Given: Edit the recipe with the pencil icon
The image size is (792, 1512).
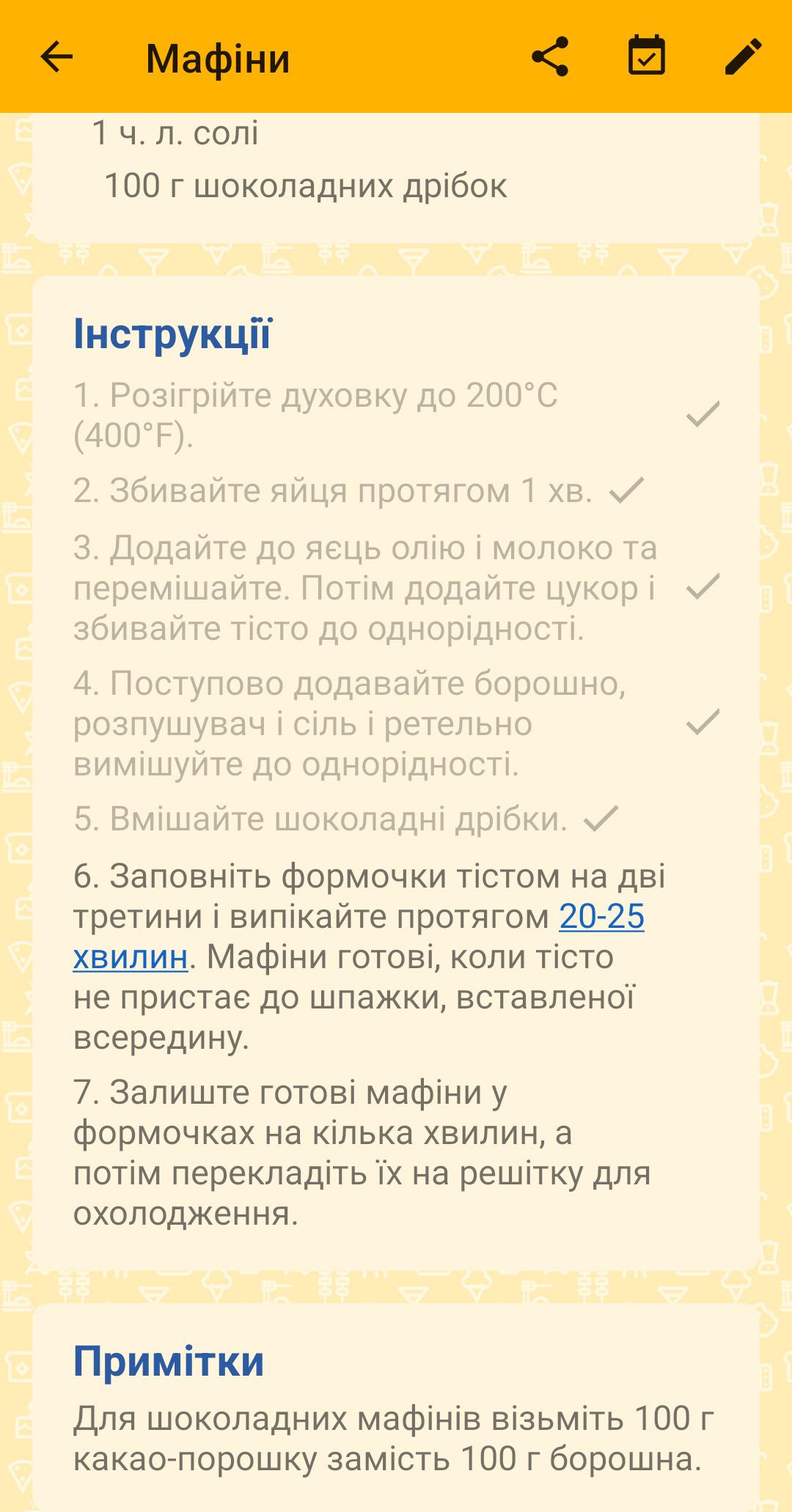Looking at the screenshot, I should coord(743,56).
